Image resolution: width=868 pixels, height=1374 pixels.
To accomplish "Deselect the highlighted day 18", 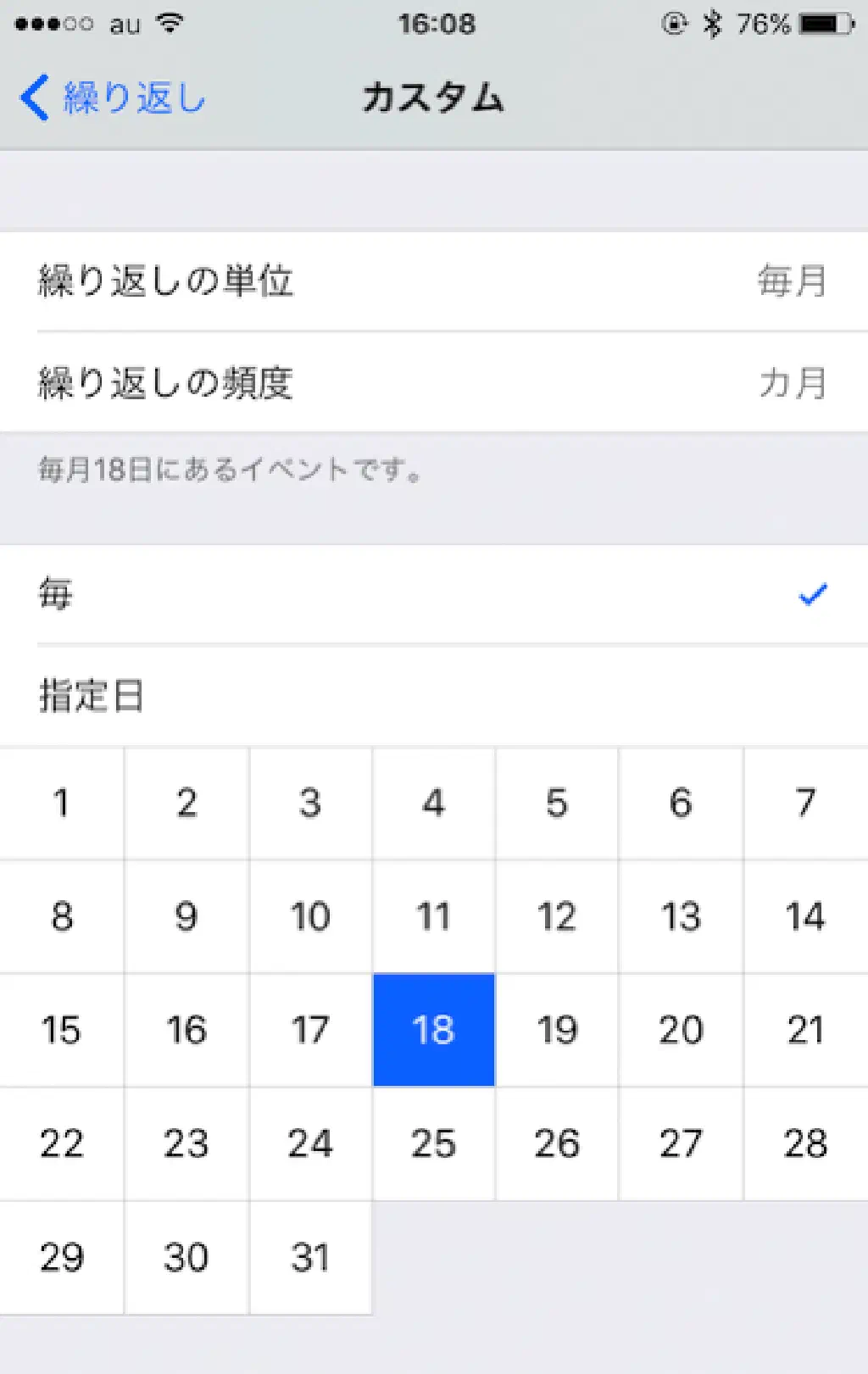I will 434,1031.
